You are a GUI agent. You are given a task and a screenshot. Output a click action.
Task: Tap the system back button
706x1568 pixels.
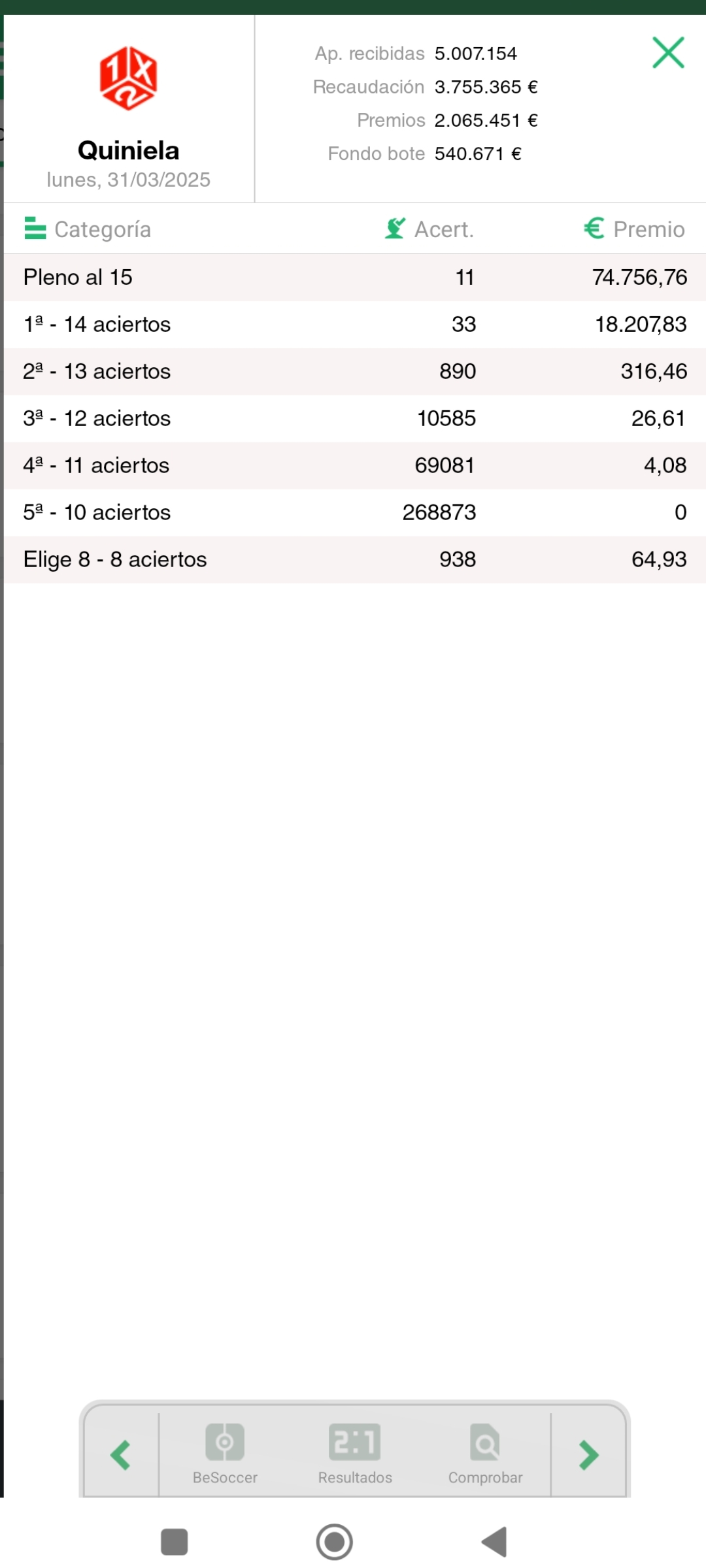495,1542
